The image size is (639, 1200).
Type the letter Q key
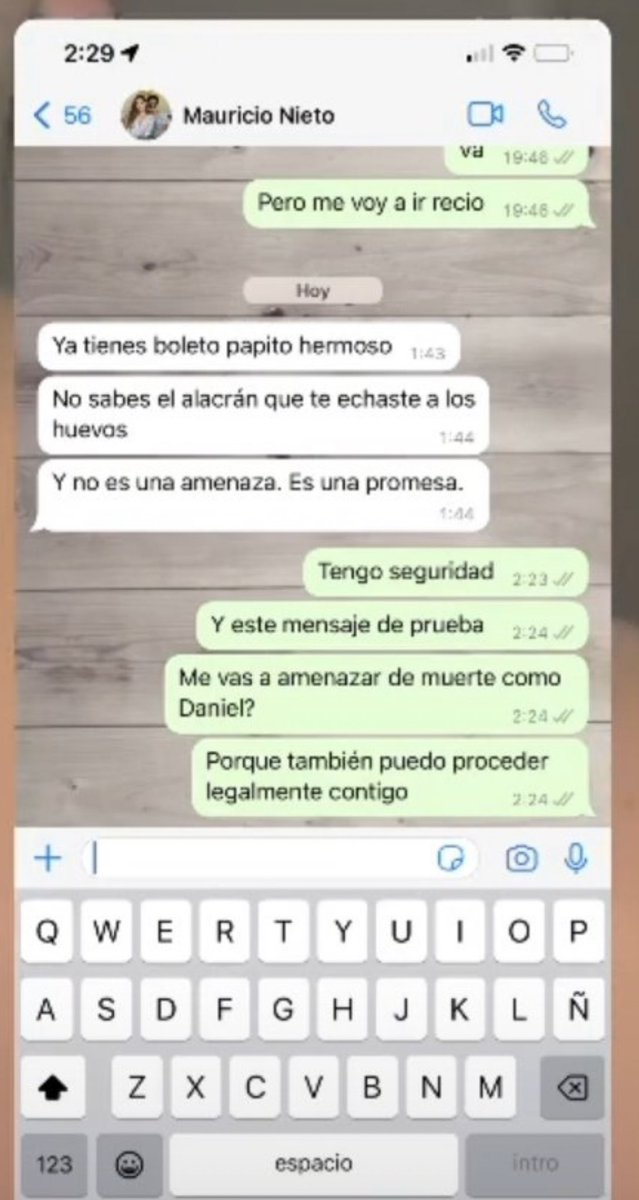(47, 931)
